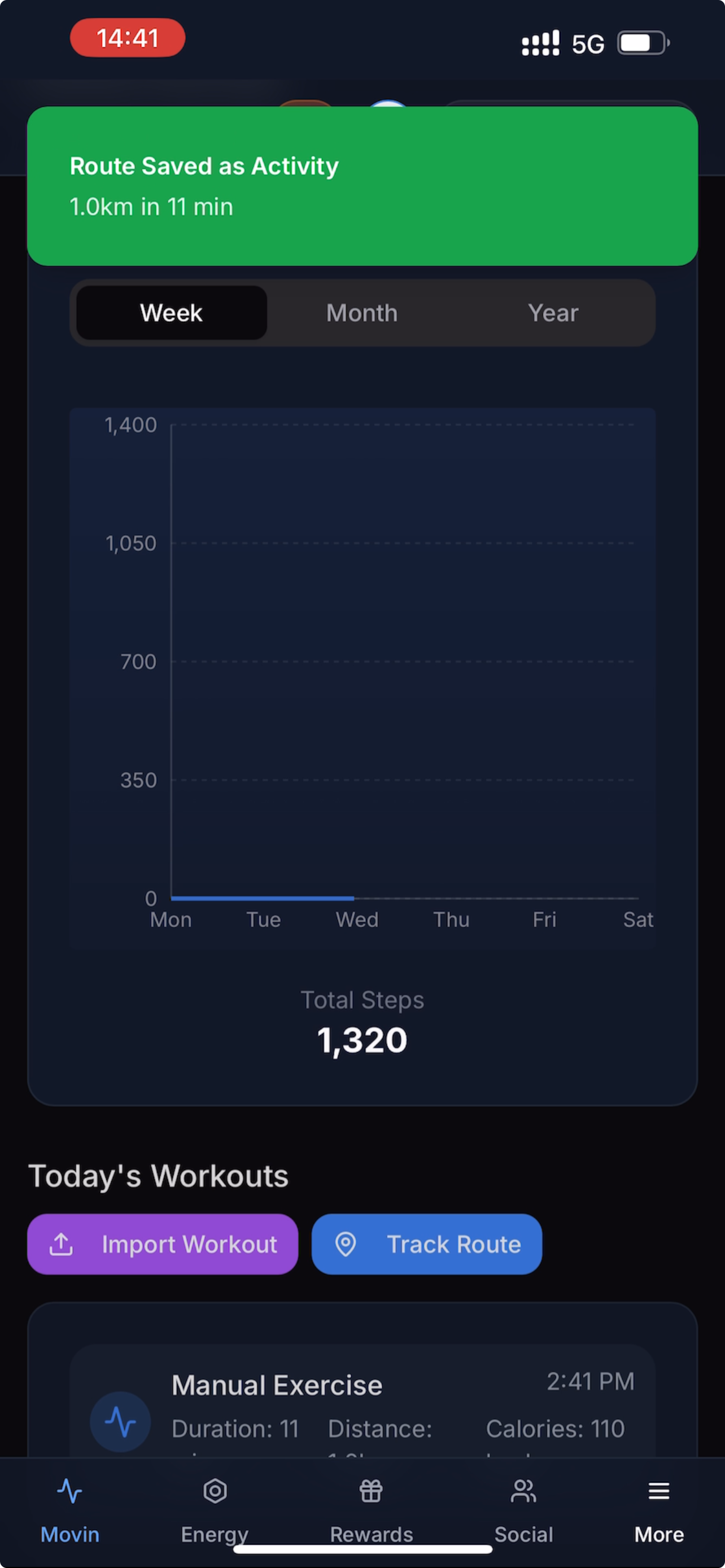The height and width of the screenshot is (1568, 725).
Task: Start Track Route
Action: [427, 1244]
